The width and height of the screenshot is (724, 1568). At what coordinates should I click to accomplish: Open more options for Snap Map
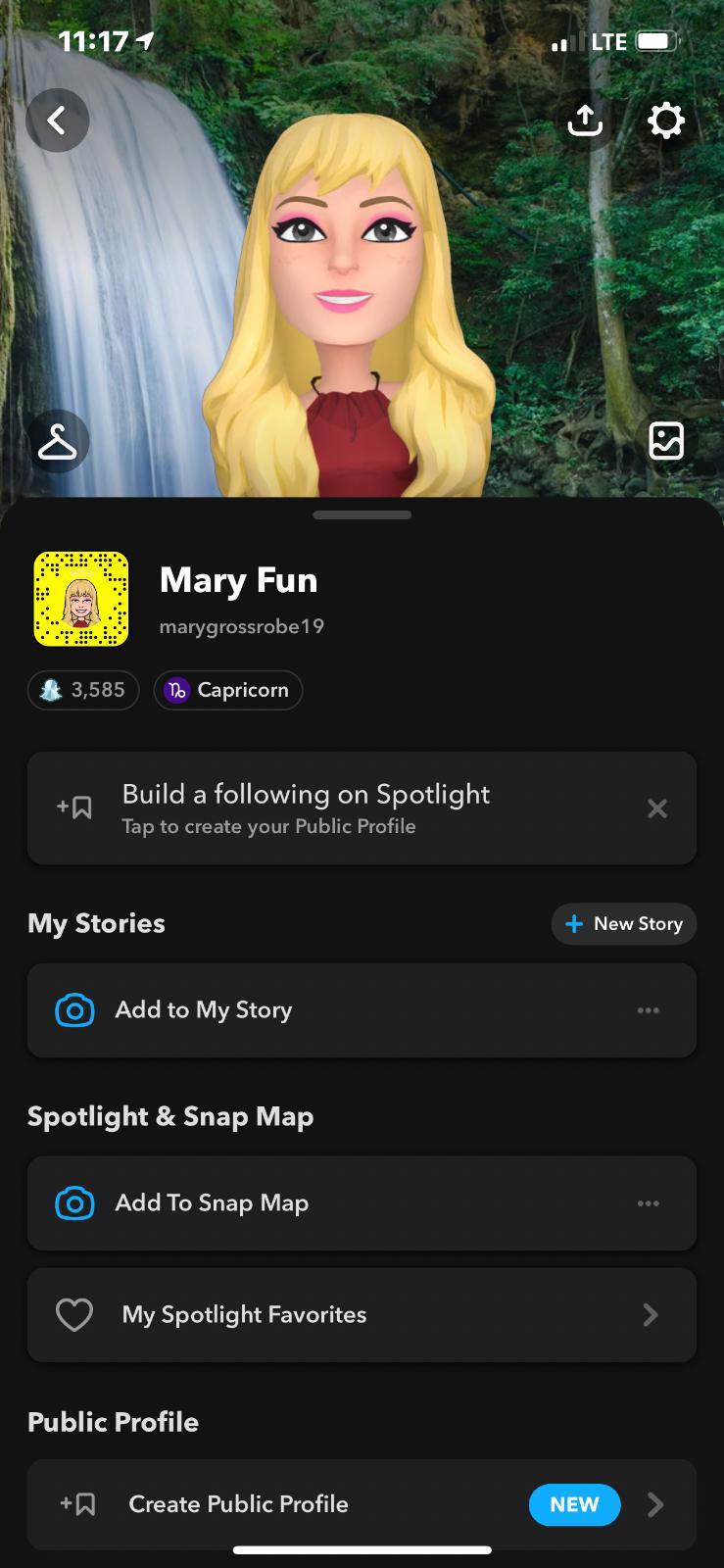click(649, 1203)
